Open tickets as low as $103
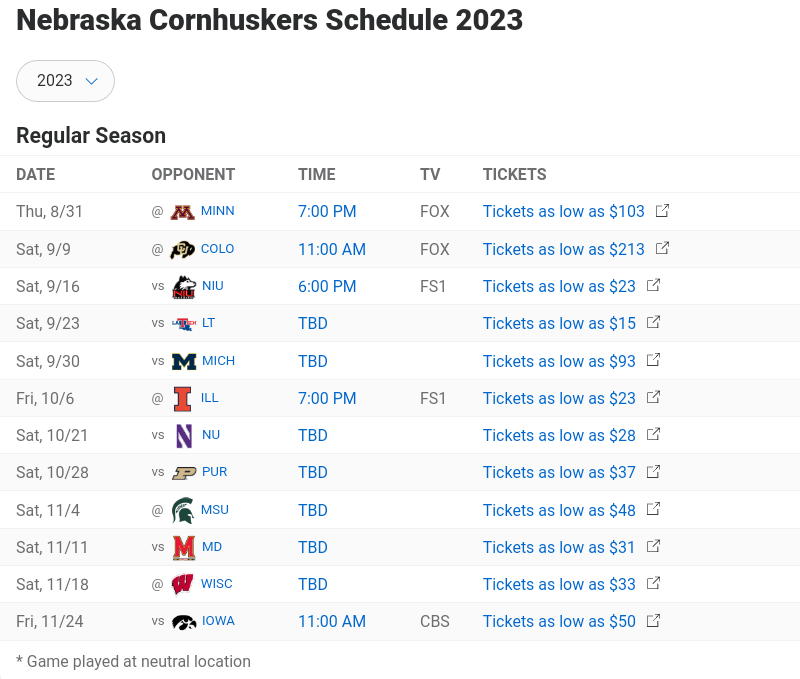The image size is (800, 679). coord(563,212)
